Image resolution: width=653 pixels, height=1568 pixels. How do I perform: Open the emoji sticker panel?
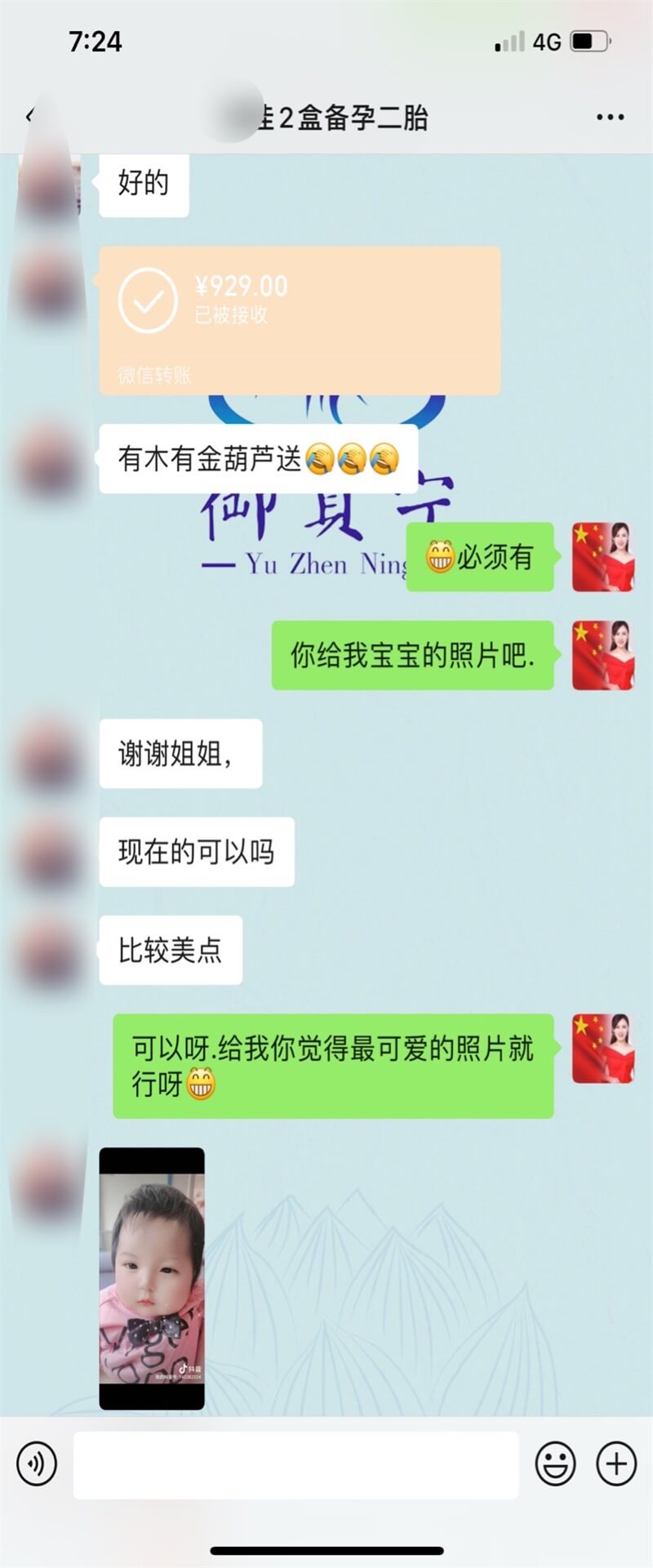(555, 1464)
